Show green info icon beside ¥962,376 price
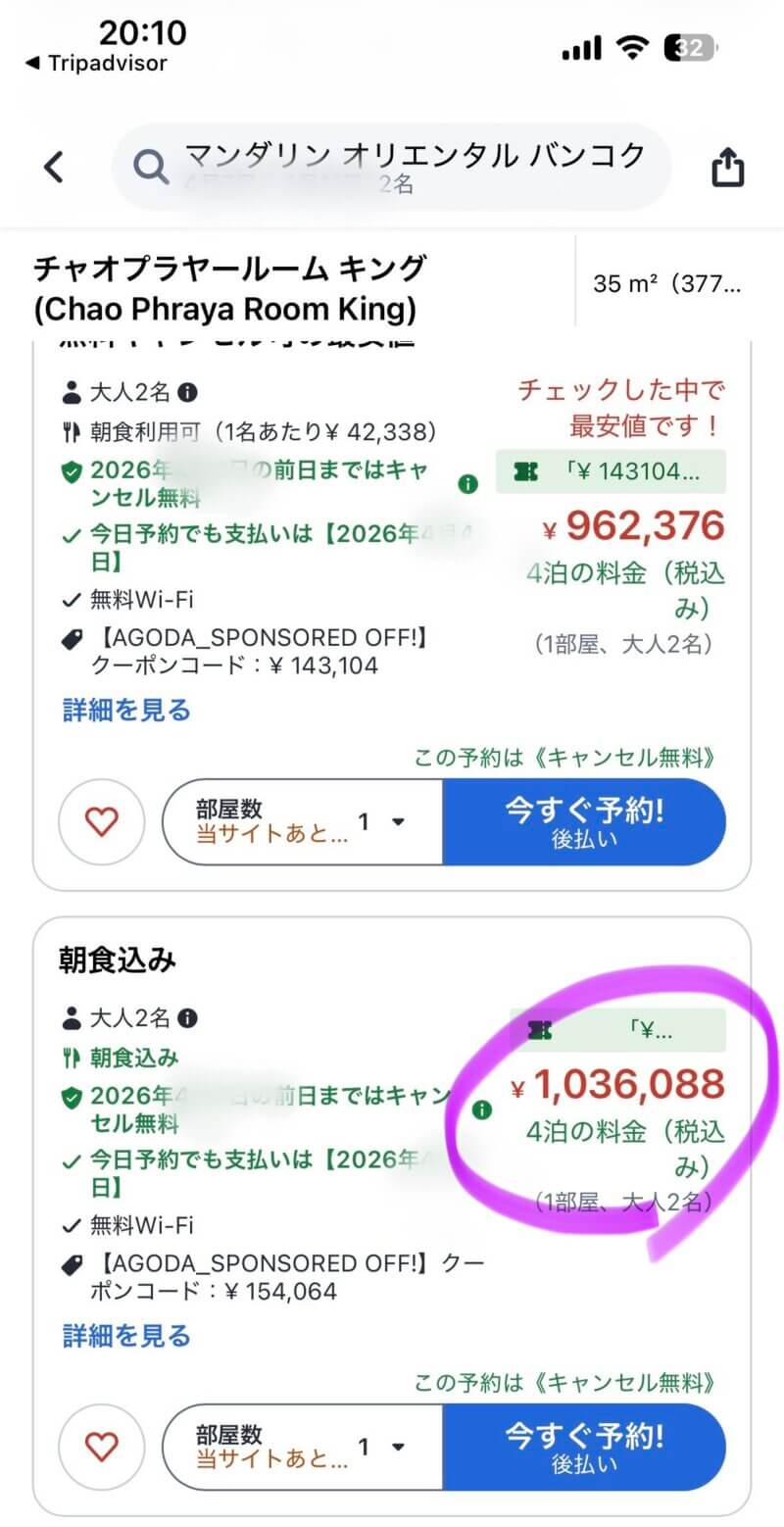The width and height of the screenshot is (784, 1527). 468,484
